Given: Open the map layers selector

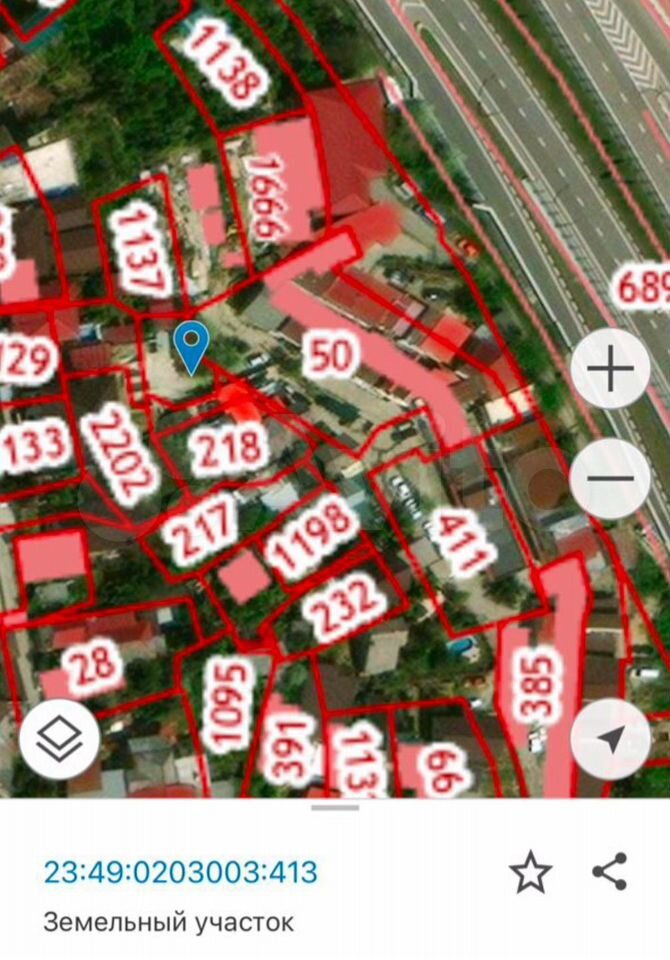Looking at the screenshot, I should coord(59,741).
